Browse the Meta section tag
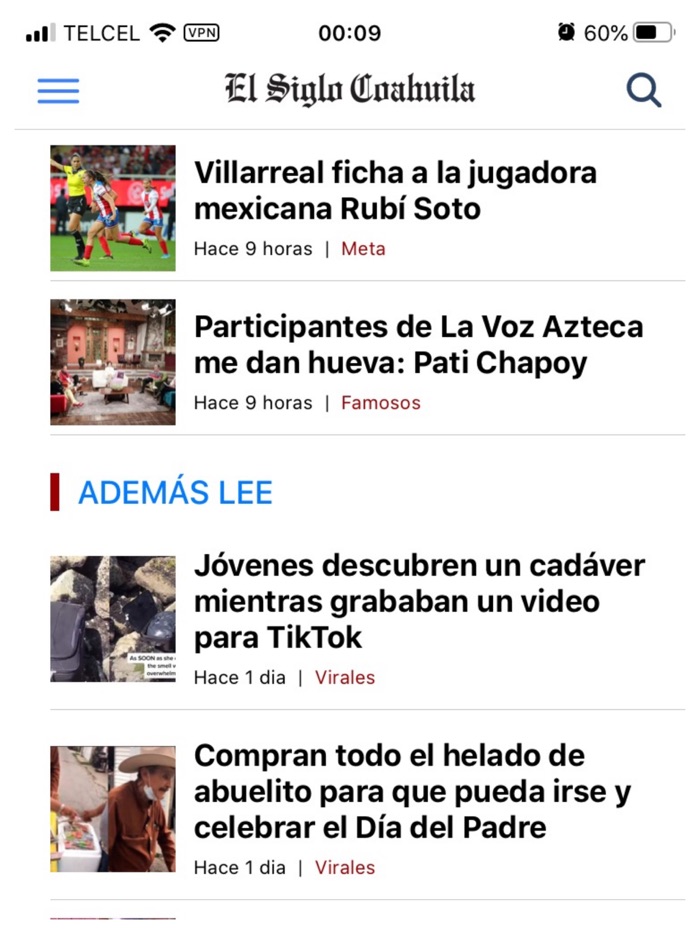 click(x=363, y=249)
